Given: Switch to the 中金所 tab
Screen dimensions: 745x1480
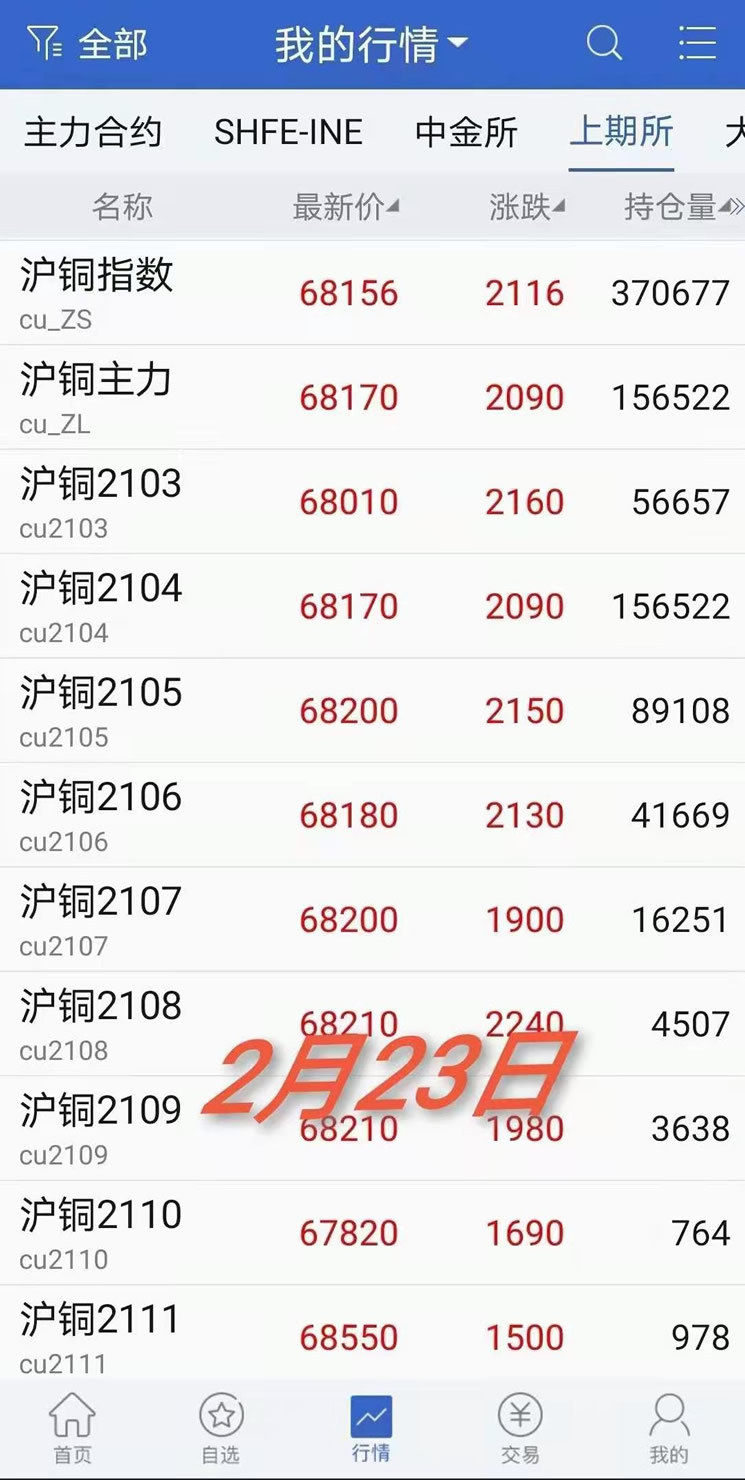Looking at the screenshot, I should 467,132.
